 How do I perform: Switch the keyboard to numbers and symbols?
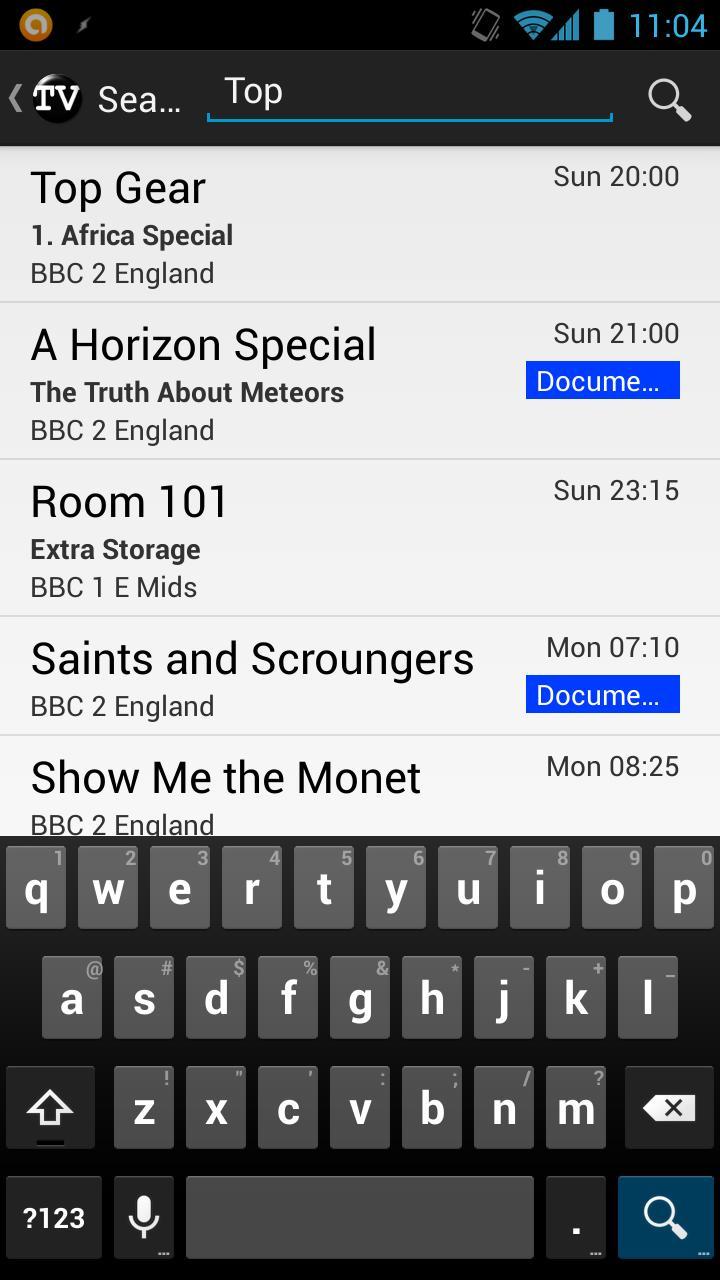click(x=54, y=1217)
